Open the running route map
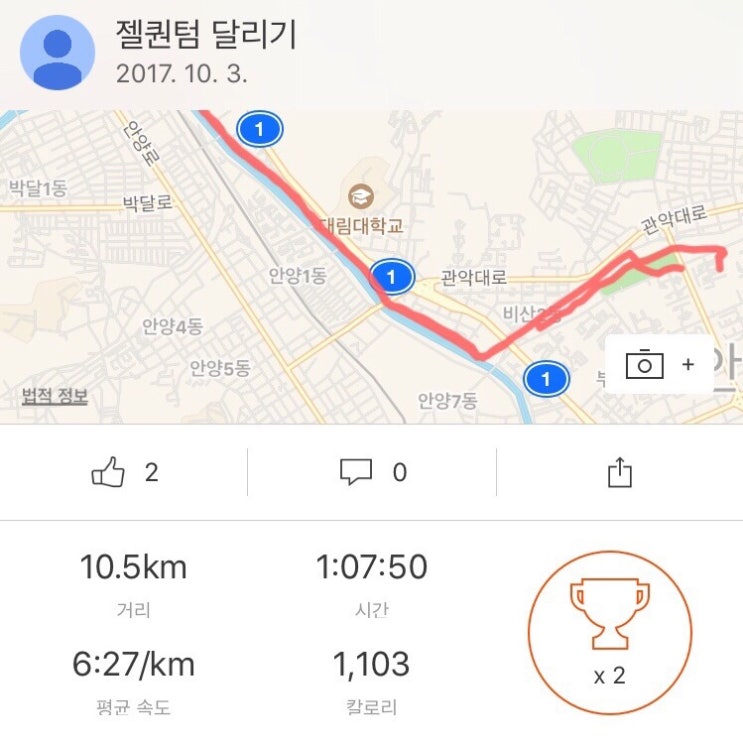Viewport: 743px width, 746px height. pos(300,300)
